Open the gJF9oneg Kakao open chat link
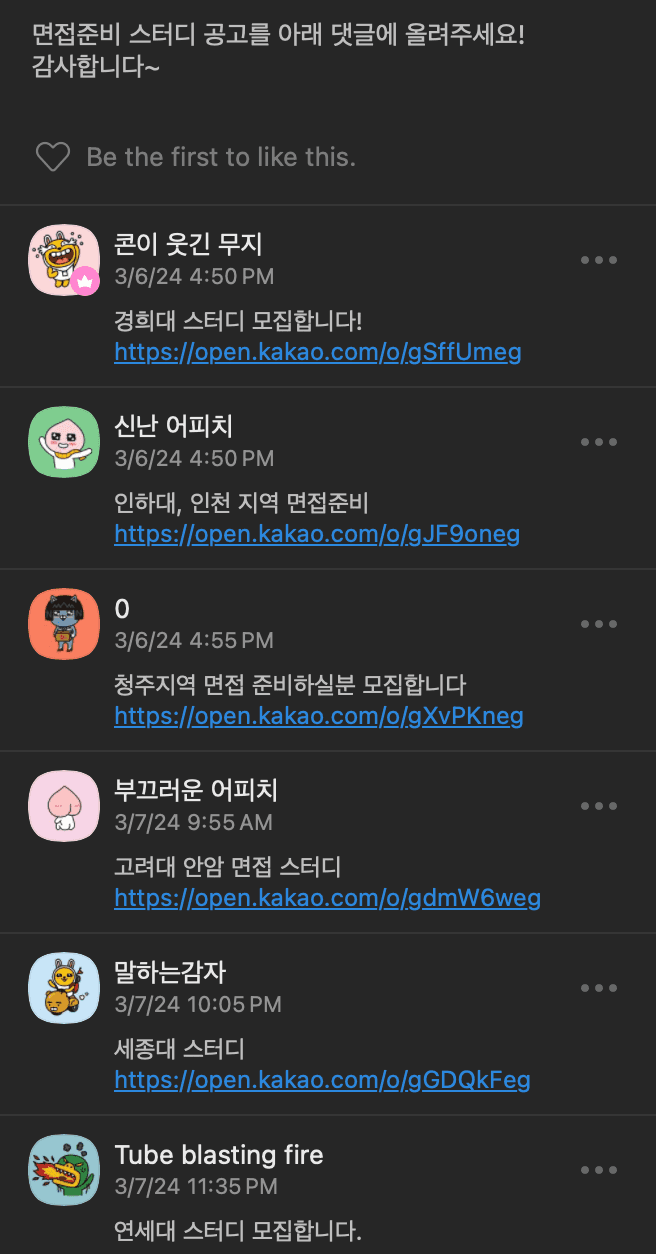Viewport: 656px width, 1254px height. [317, 534]
